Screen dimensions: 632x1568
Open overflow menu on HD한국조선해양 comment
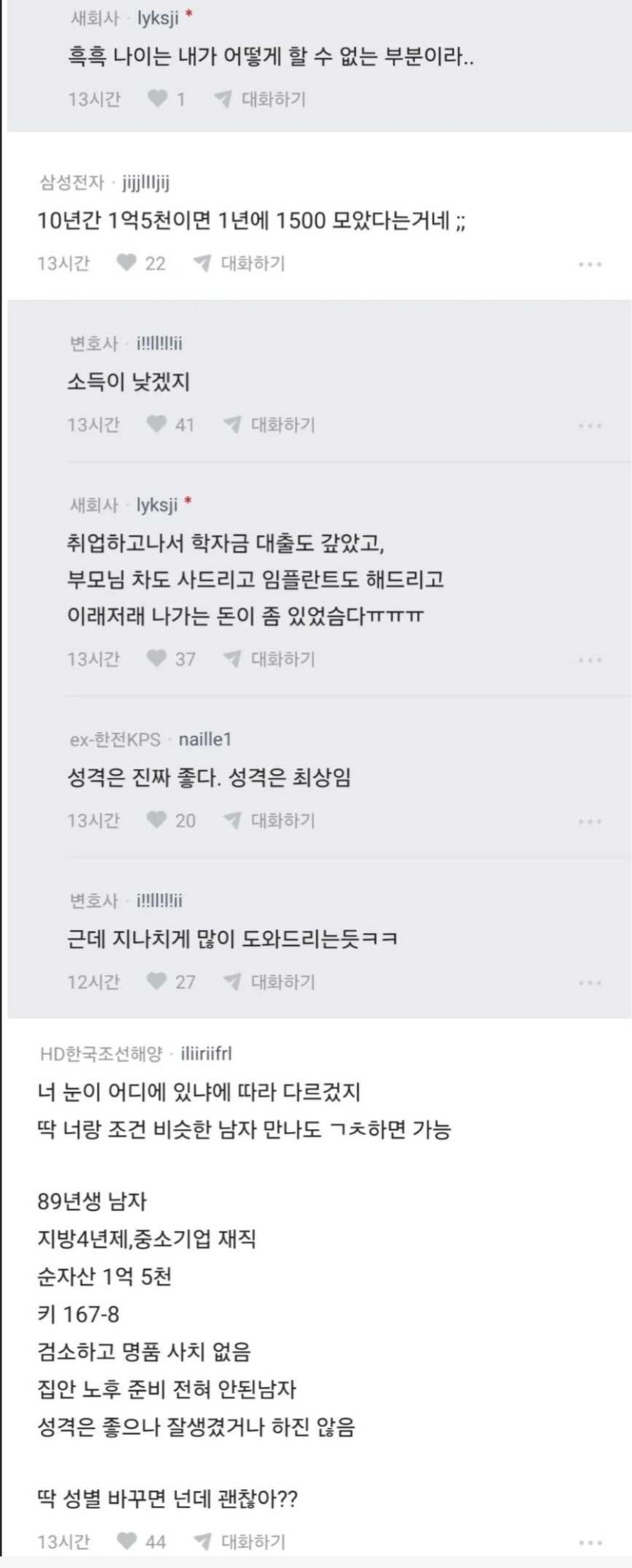click(590, 1542)
